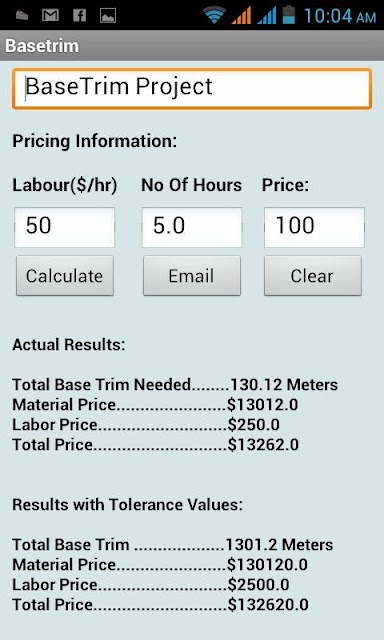Hit the Calculate button
Image resolution: width=384 pixels, height=640 pixels.
65,276
